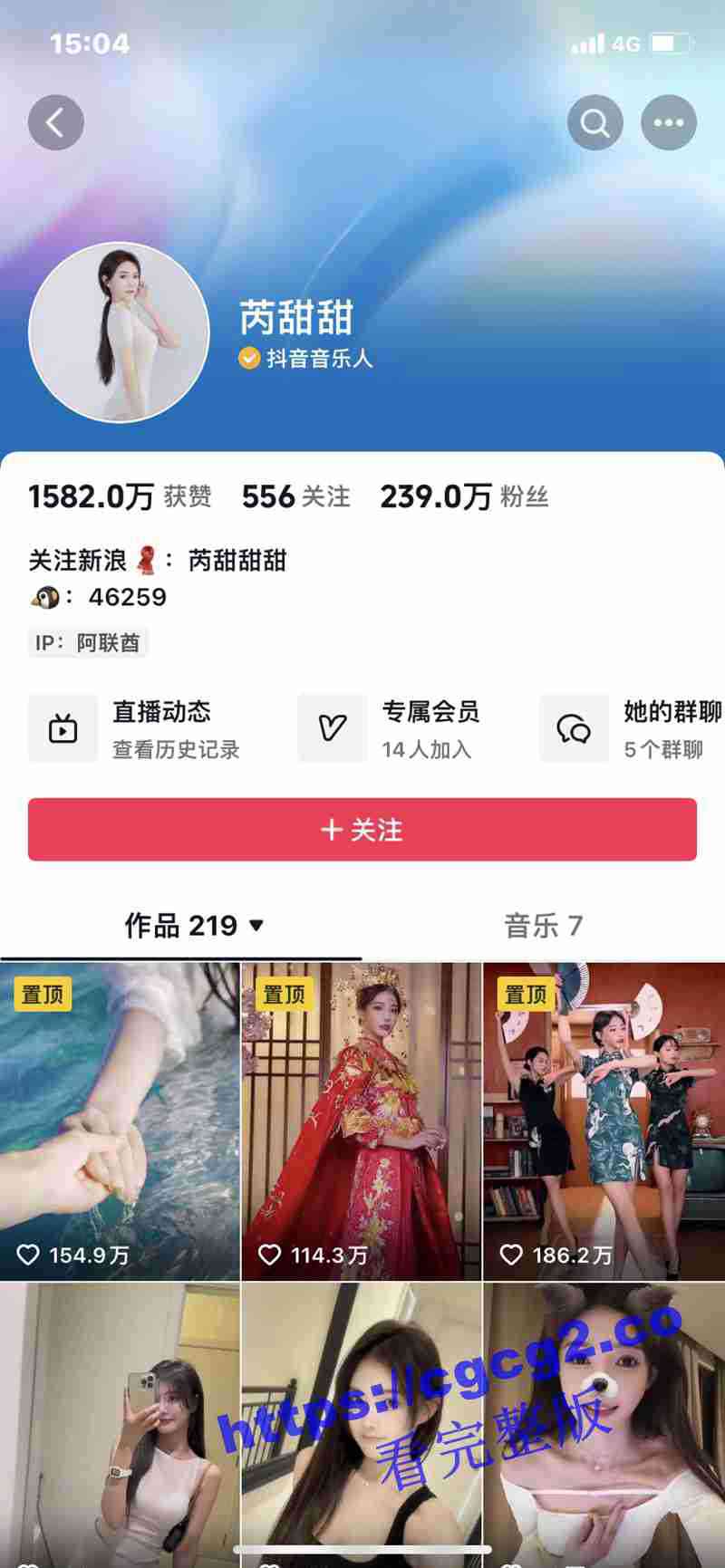Go back using the top-left arrow

(55, 122)
